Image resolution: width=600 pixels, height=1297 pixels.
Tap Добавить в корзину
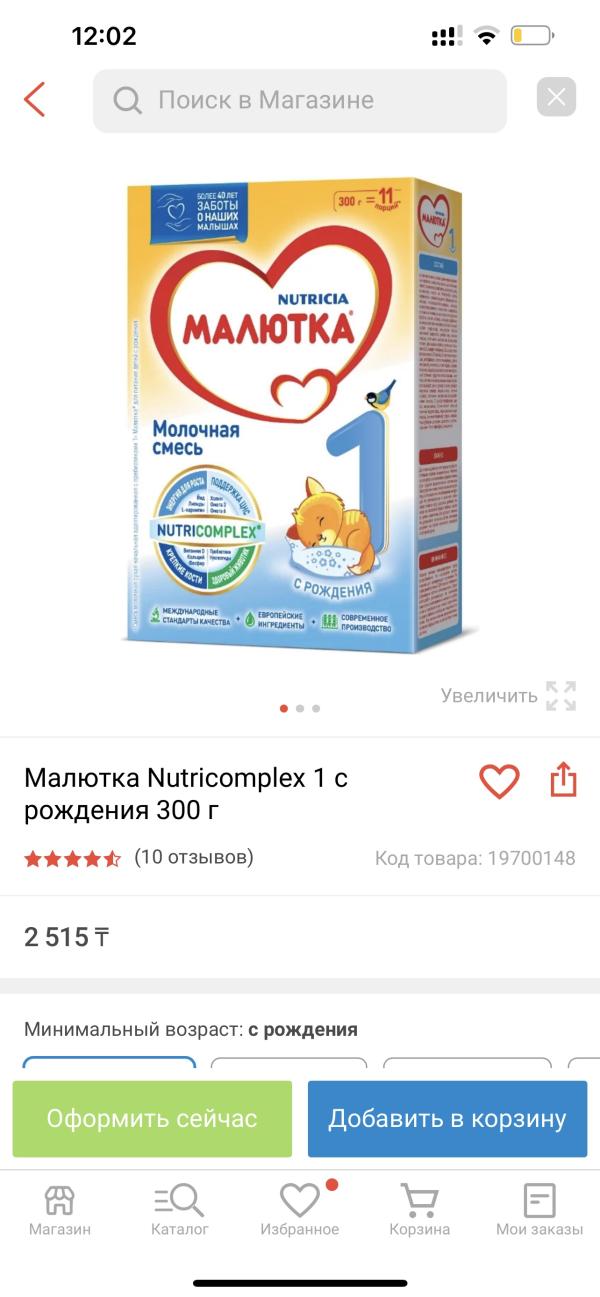[447, 1119]
